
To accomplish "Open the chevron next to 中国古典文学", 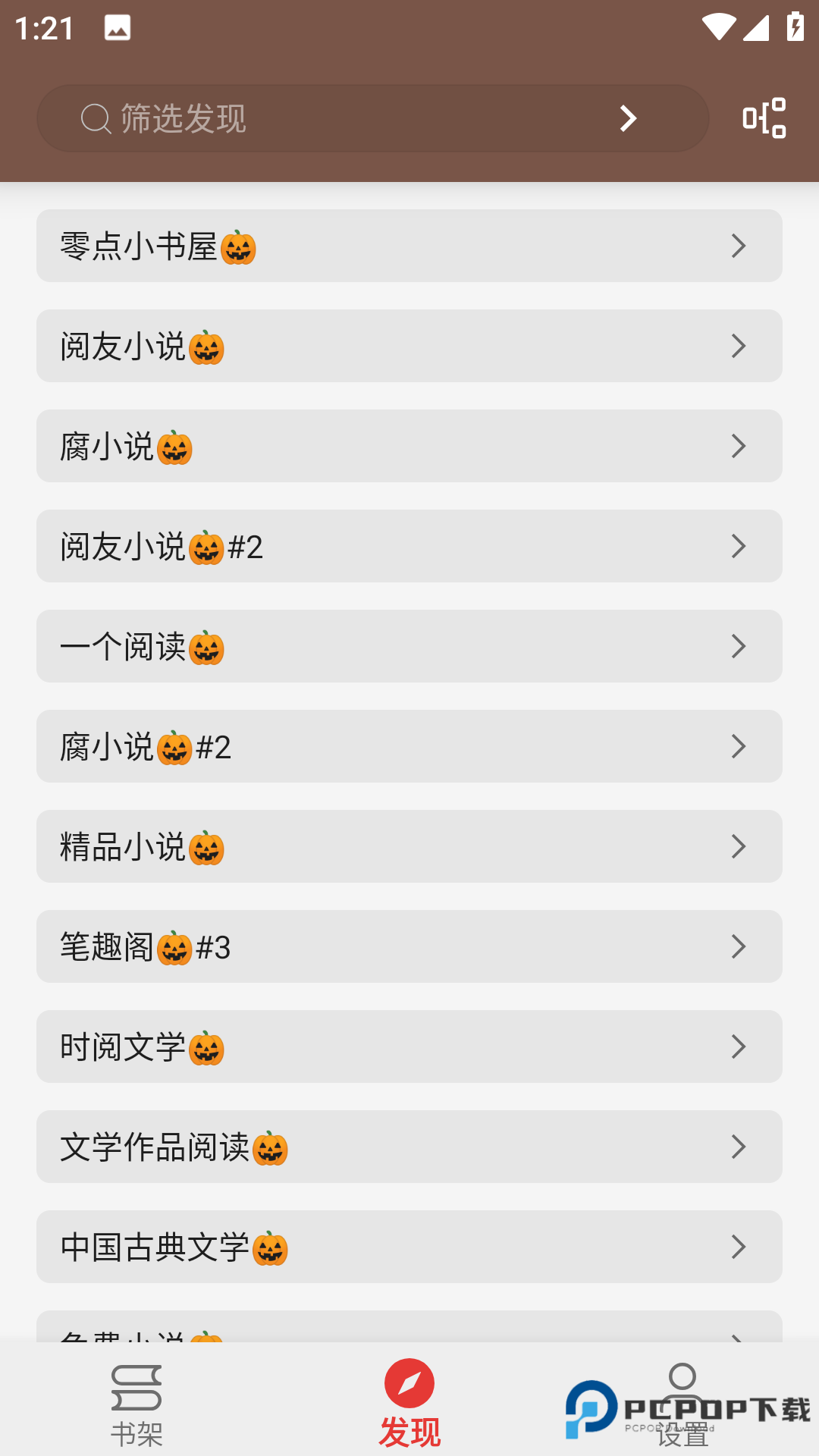I will [738, 1247].
